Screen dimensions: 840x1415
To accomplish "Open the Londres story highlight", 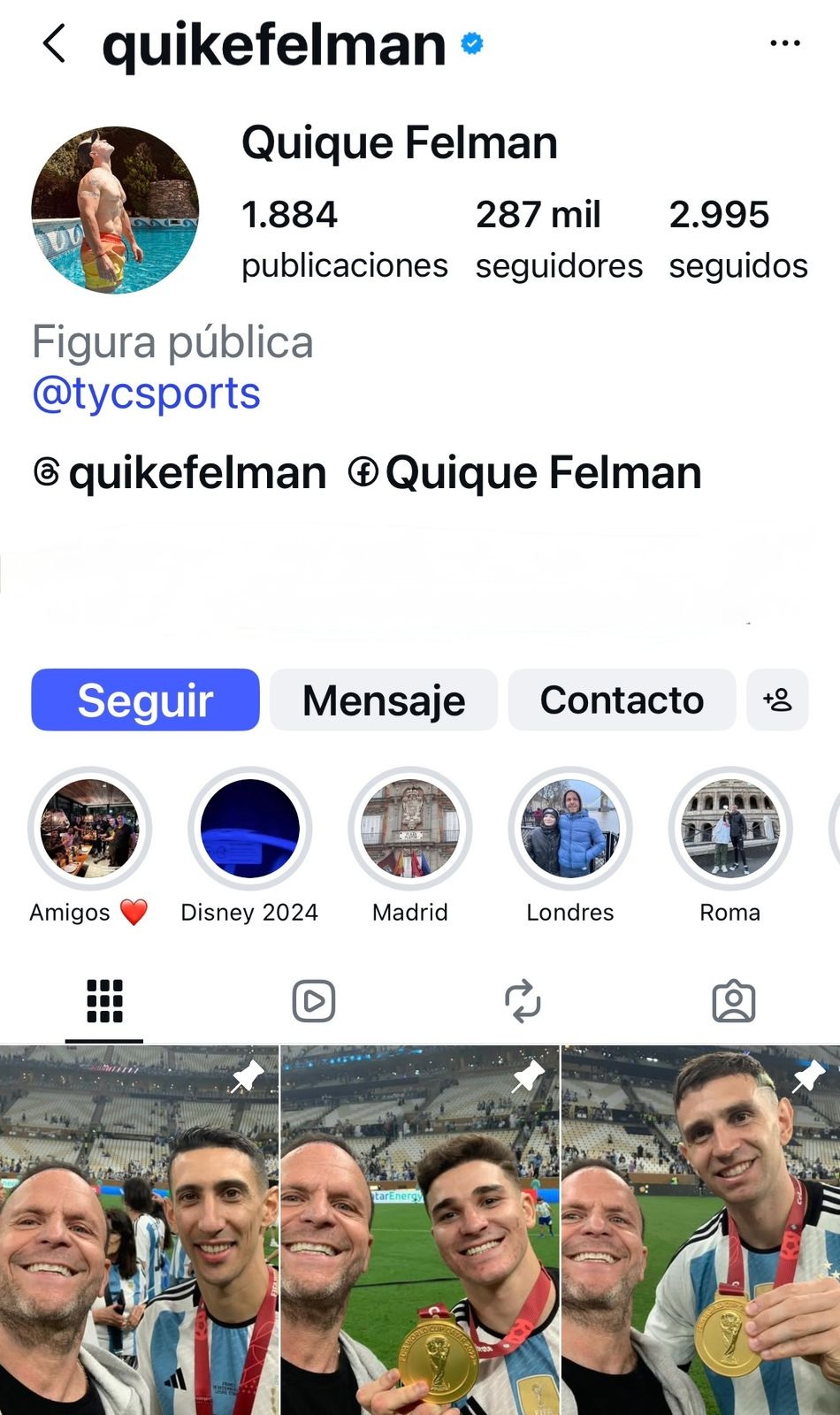I will pos(570,829).
